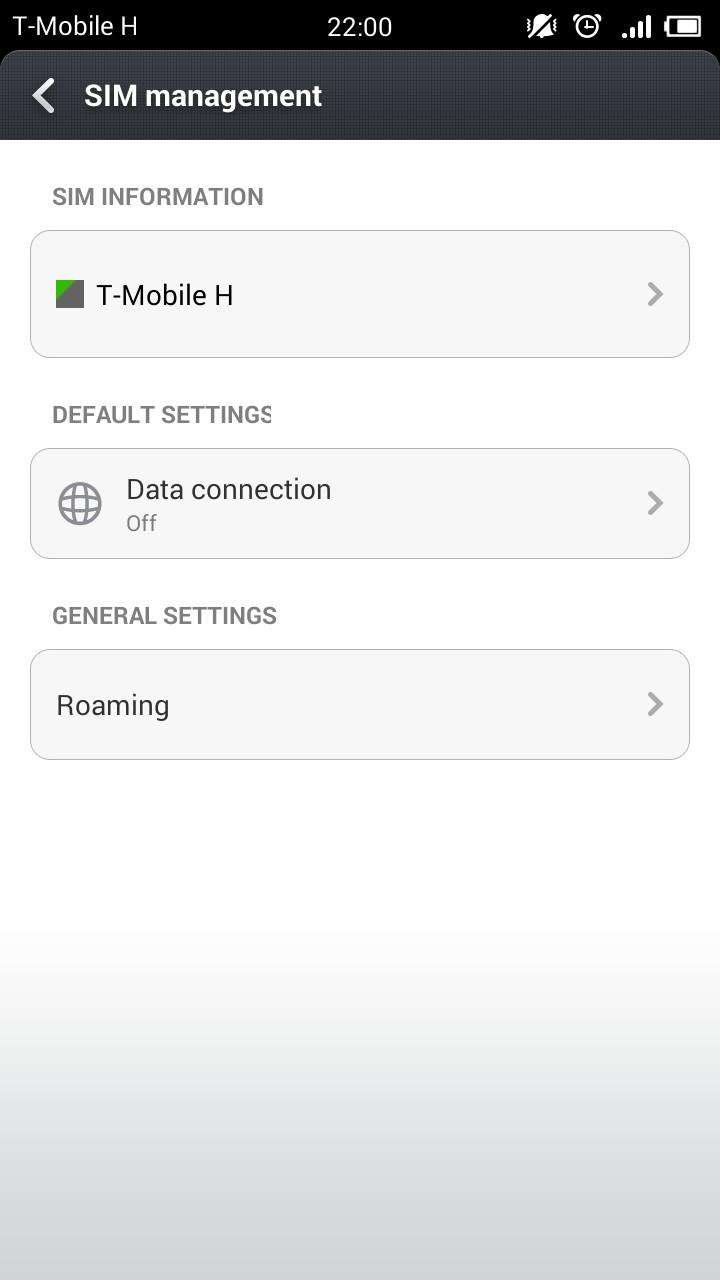Viewport: 720px width, 1280px height.
Task: Go back from SIM management
Action: coord(44,96)
